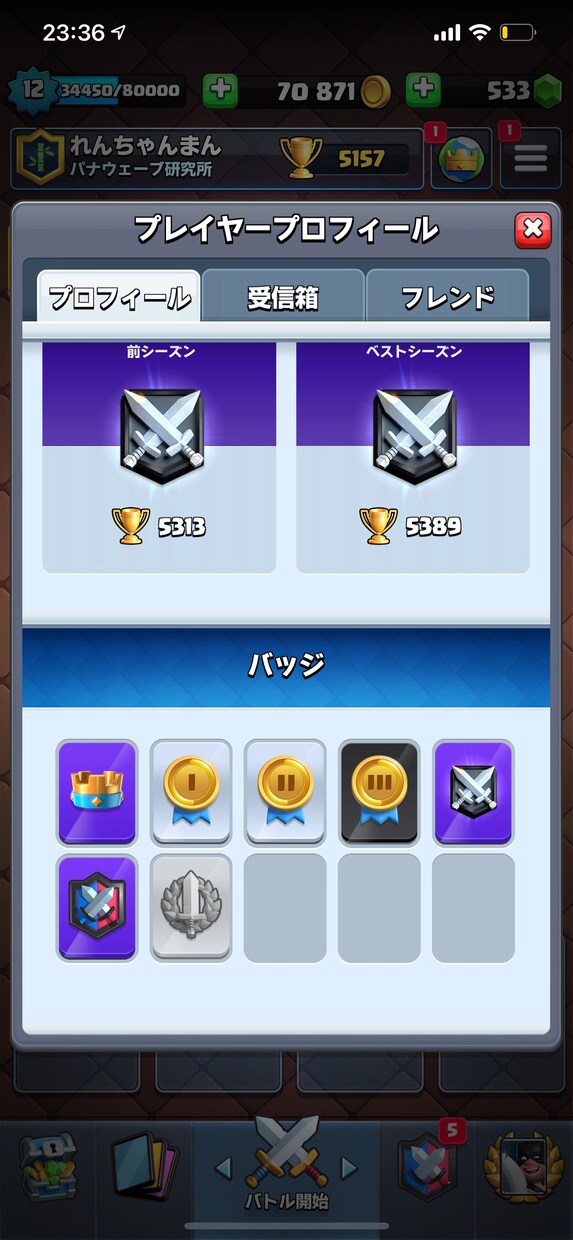This screenshot has width=573, height=1240.
Task: Open the hamburger menu
Action: tap(530, 158)
